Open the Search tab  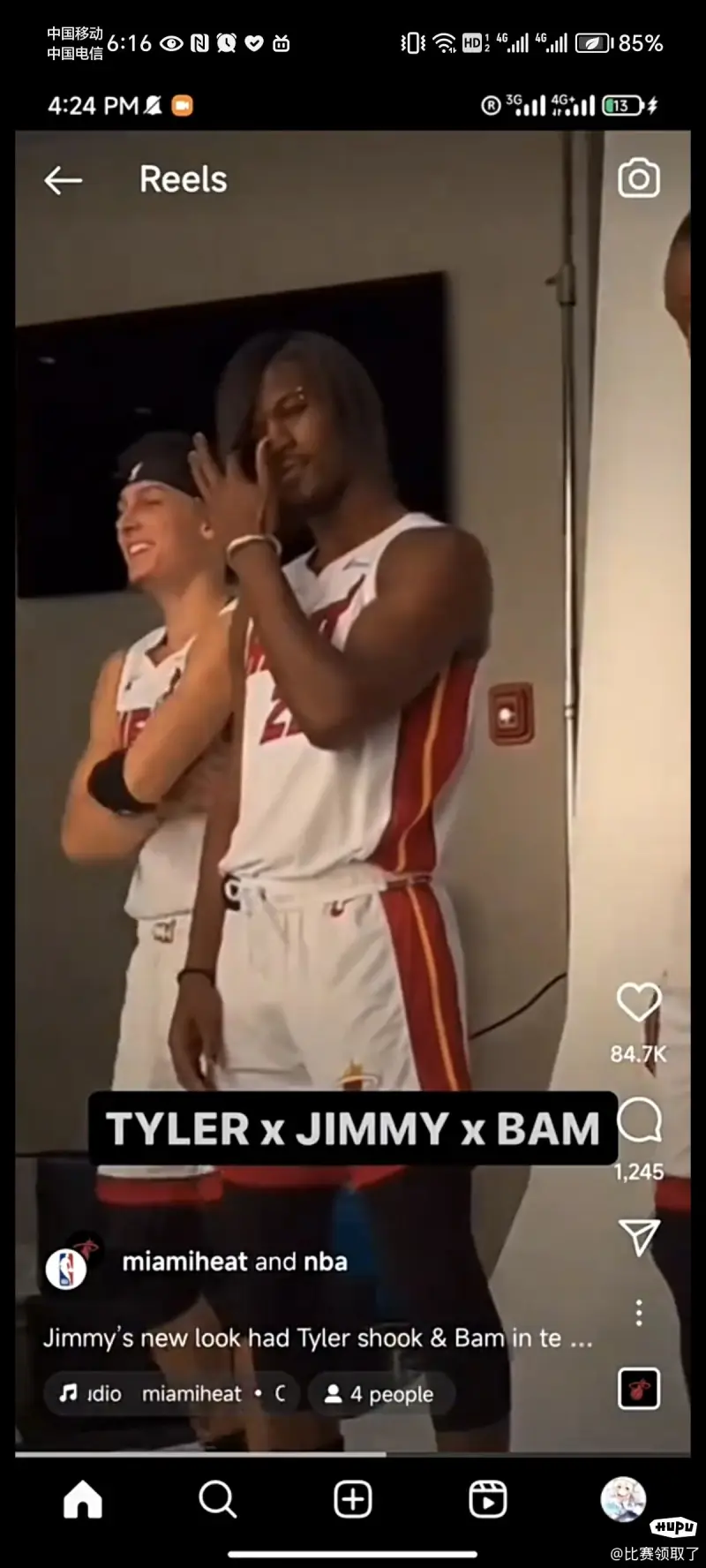tap(217, 1499)
